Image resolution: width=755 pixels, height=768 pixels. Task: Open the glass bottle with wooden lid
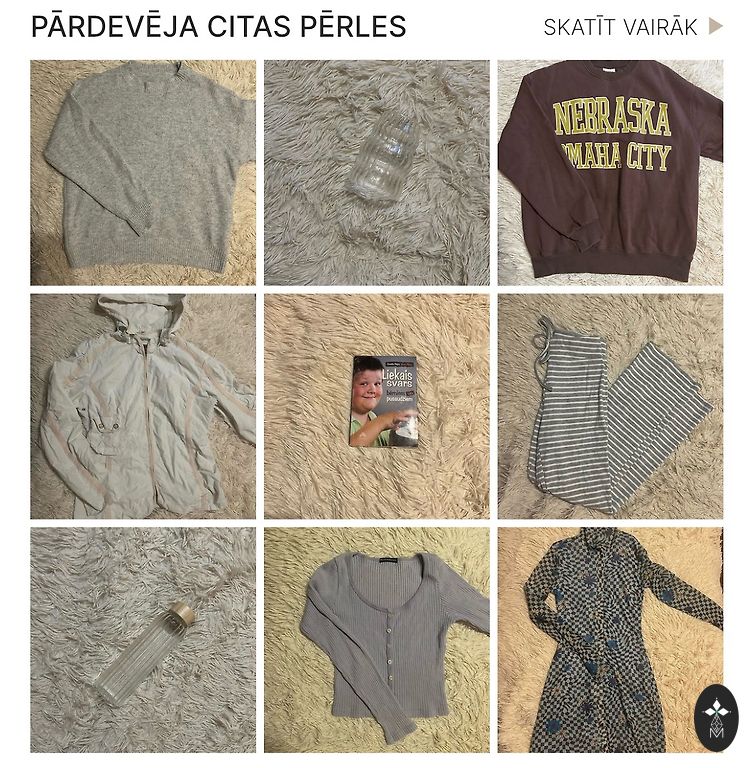[x=143, y=640]
